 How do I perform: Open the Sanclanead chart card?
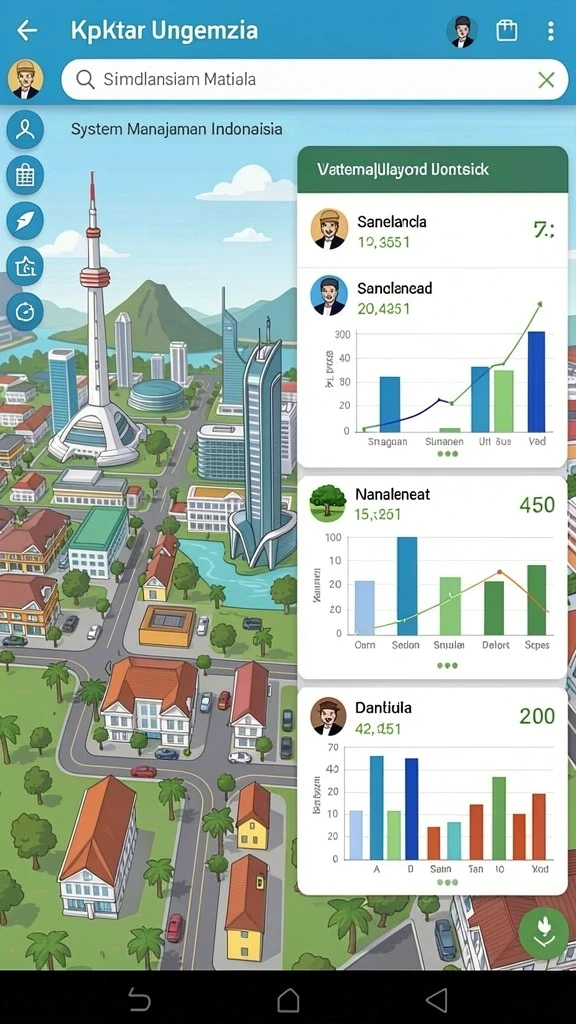[432, 367]
